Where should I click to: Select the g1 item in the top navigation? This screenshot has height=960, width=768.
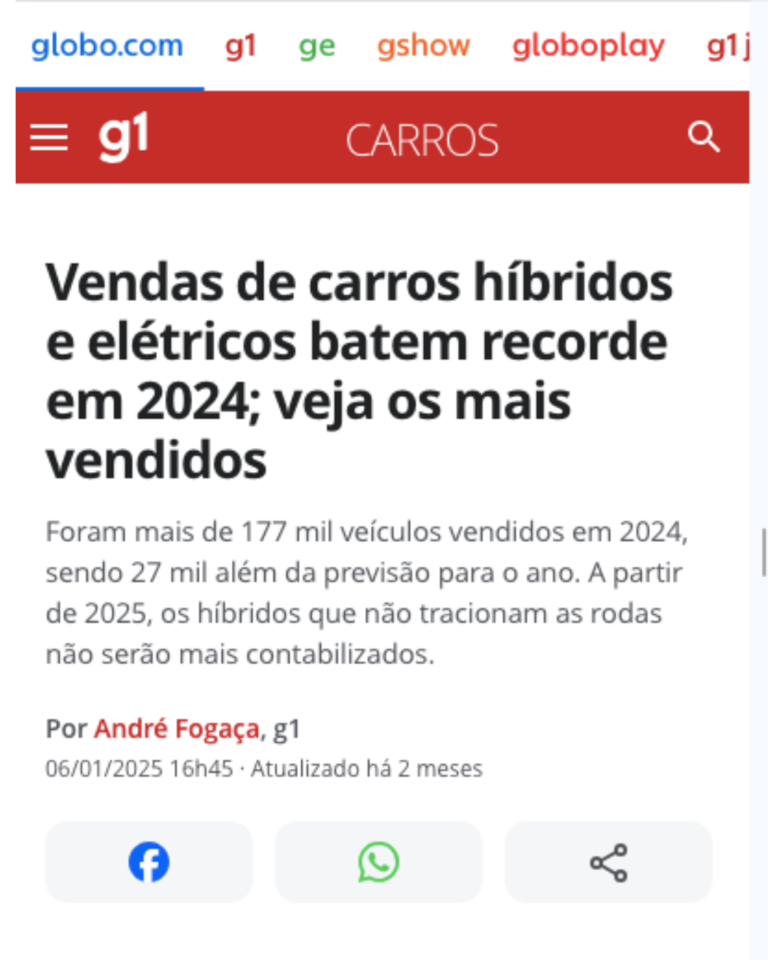pos(240,46)
